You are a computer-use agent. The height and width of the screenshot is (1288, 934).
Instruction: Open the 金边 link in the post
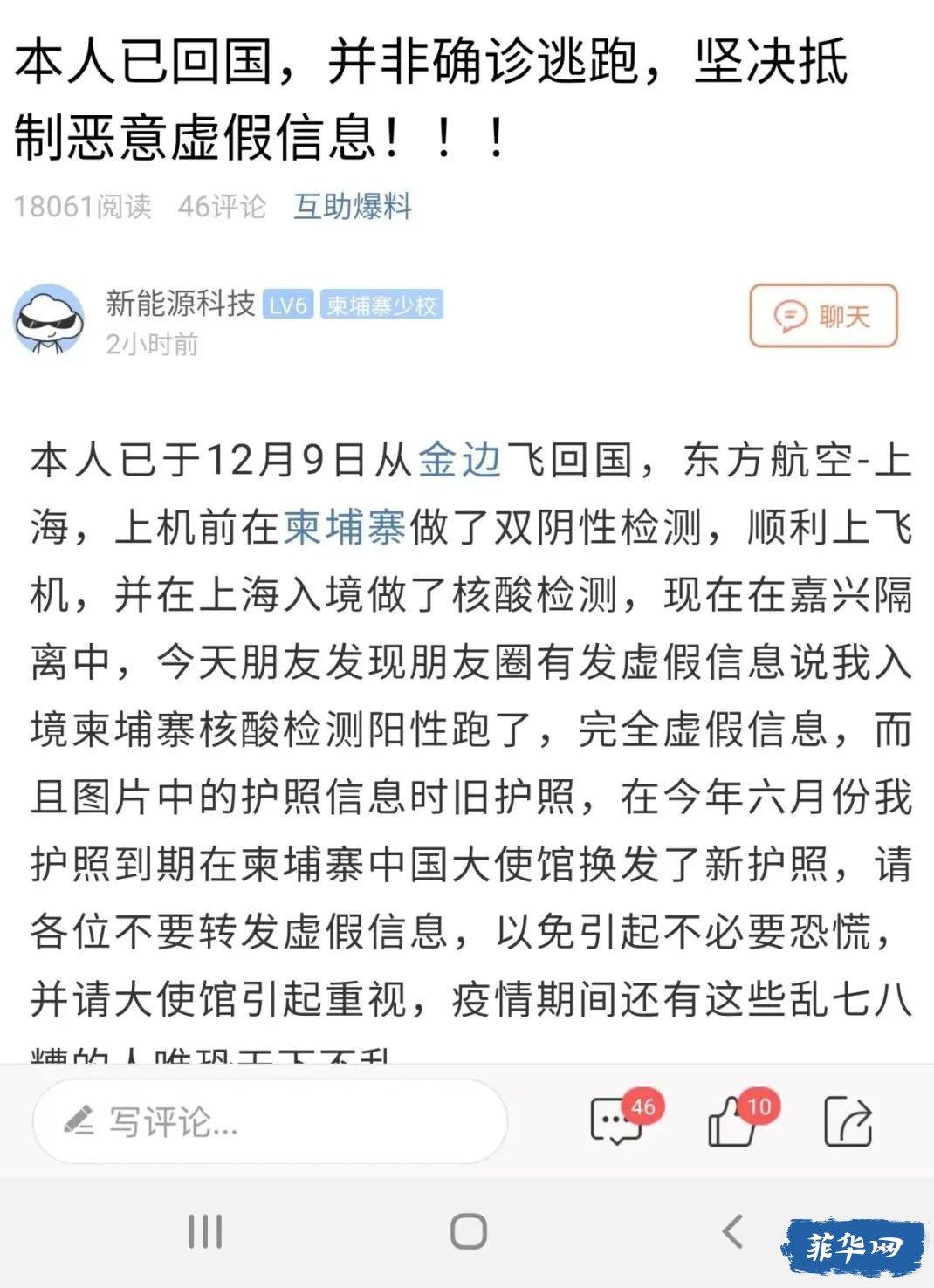[460, 460]
